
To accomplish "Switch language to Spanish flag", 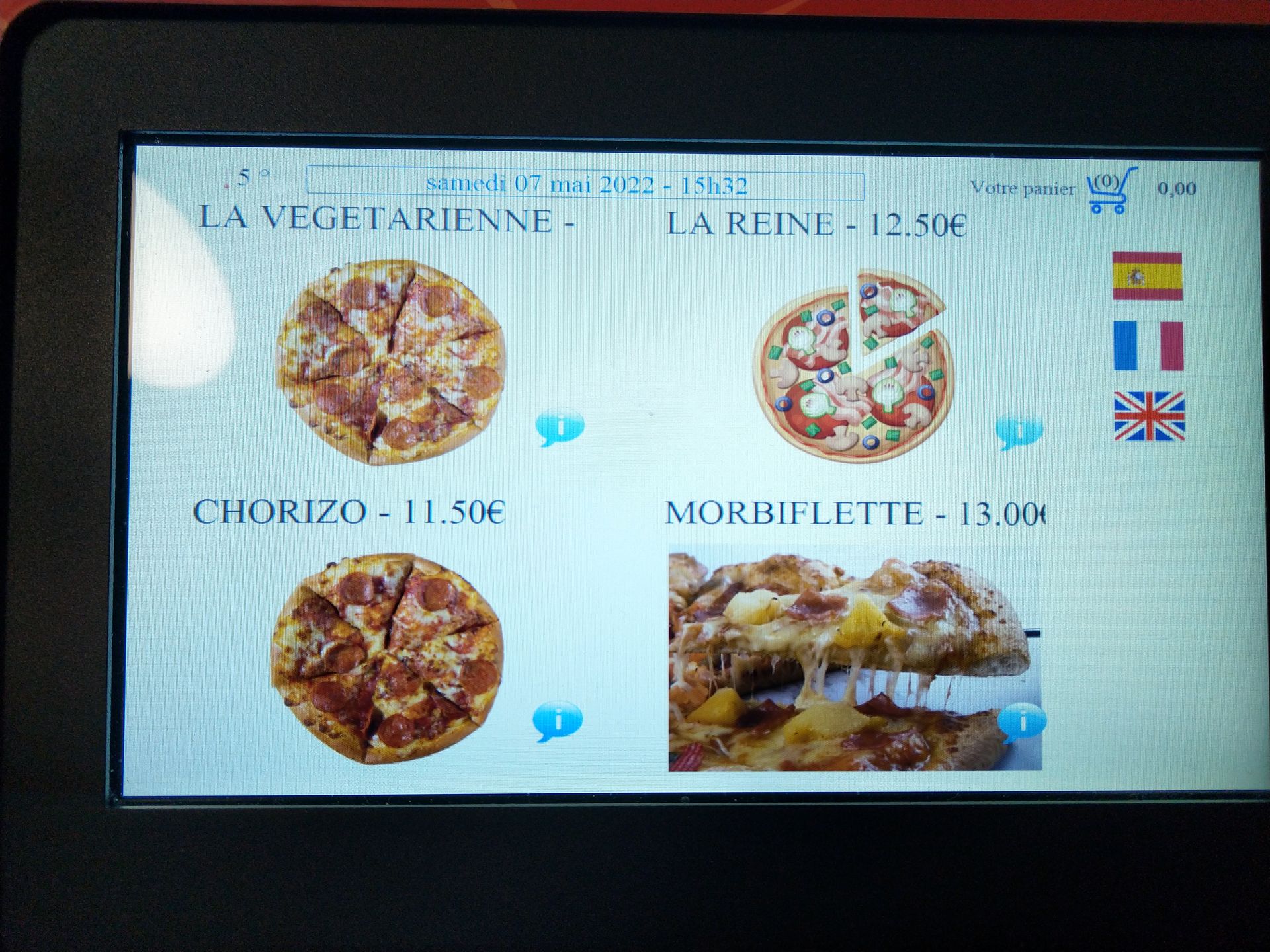I will point(1147,276).
